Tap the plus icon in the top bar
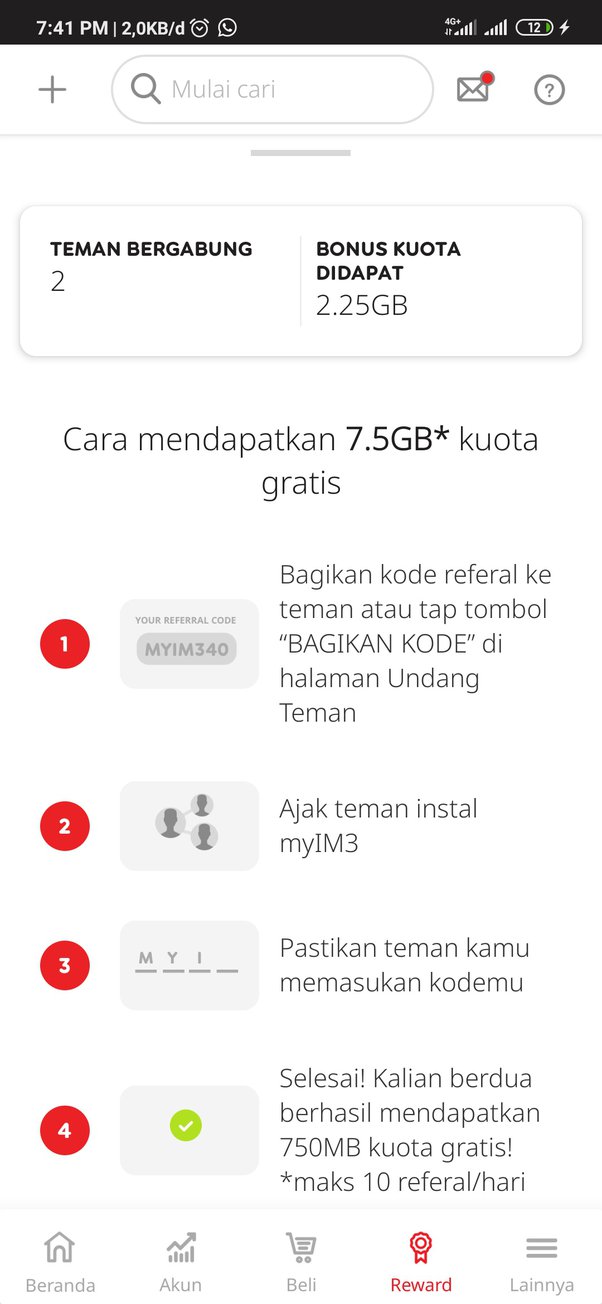Screen dimensions: 602x1304 (52, 90)
